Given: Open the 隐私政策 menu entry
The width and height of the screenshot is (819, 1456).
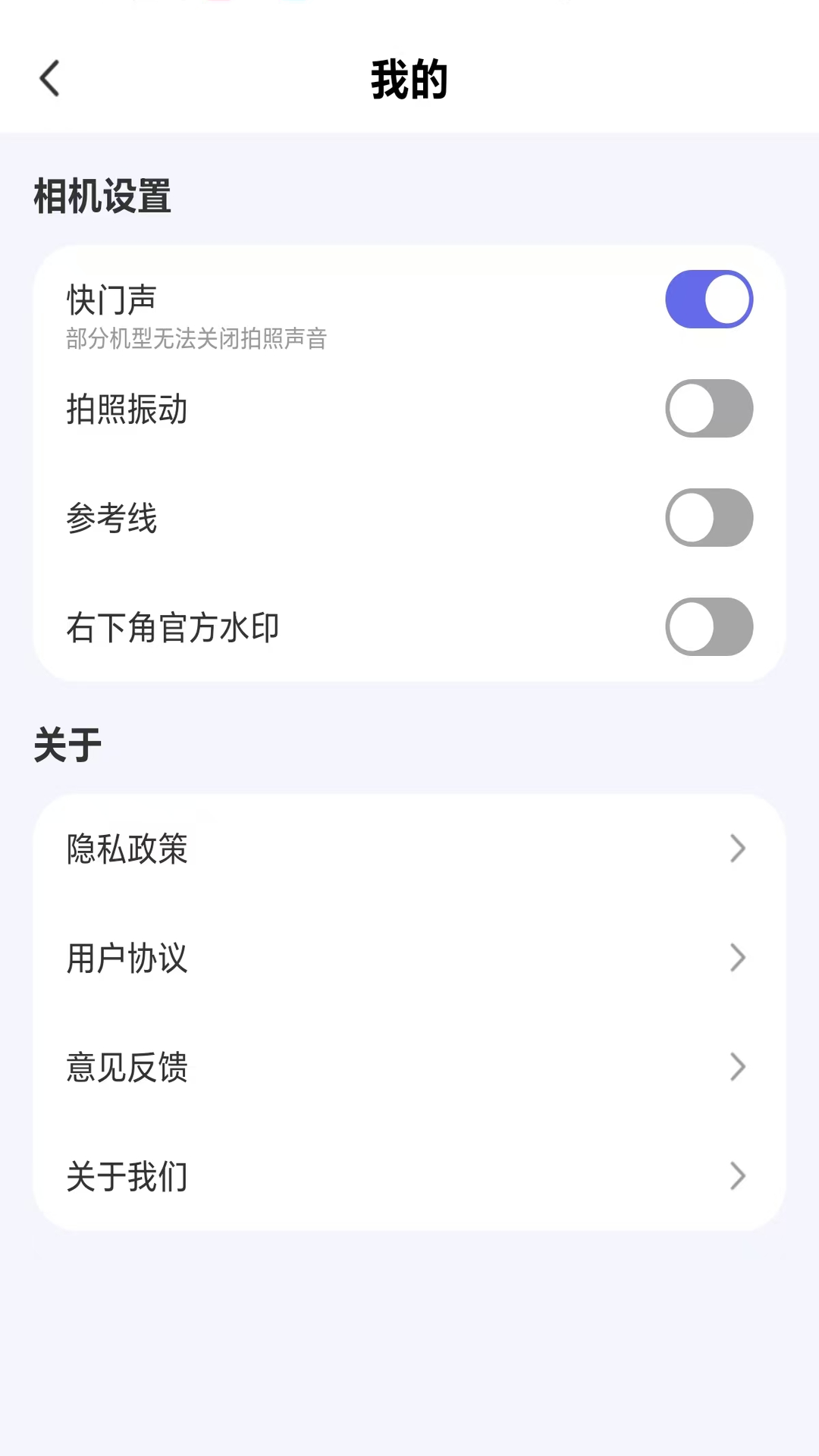Looking at the screenshot, I should click(x=126, y=849).
